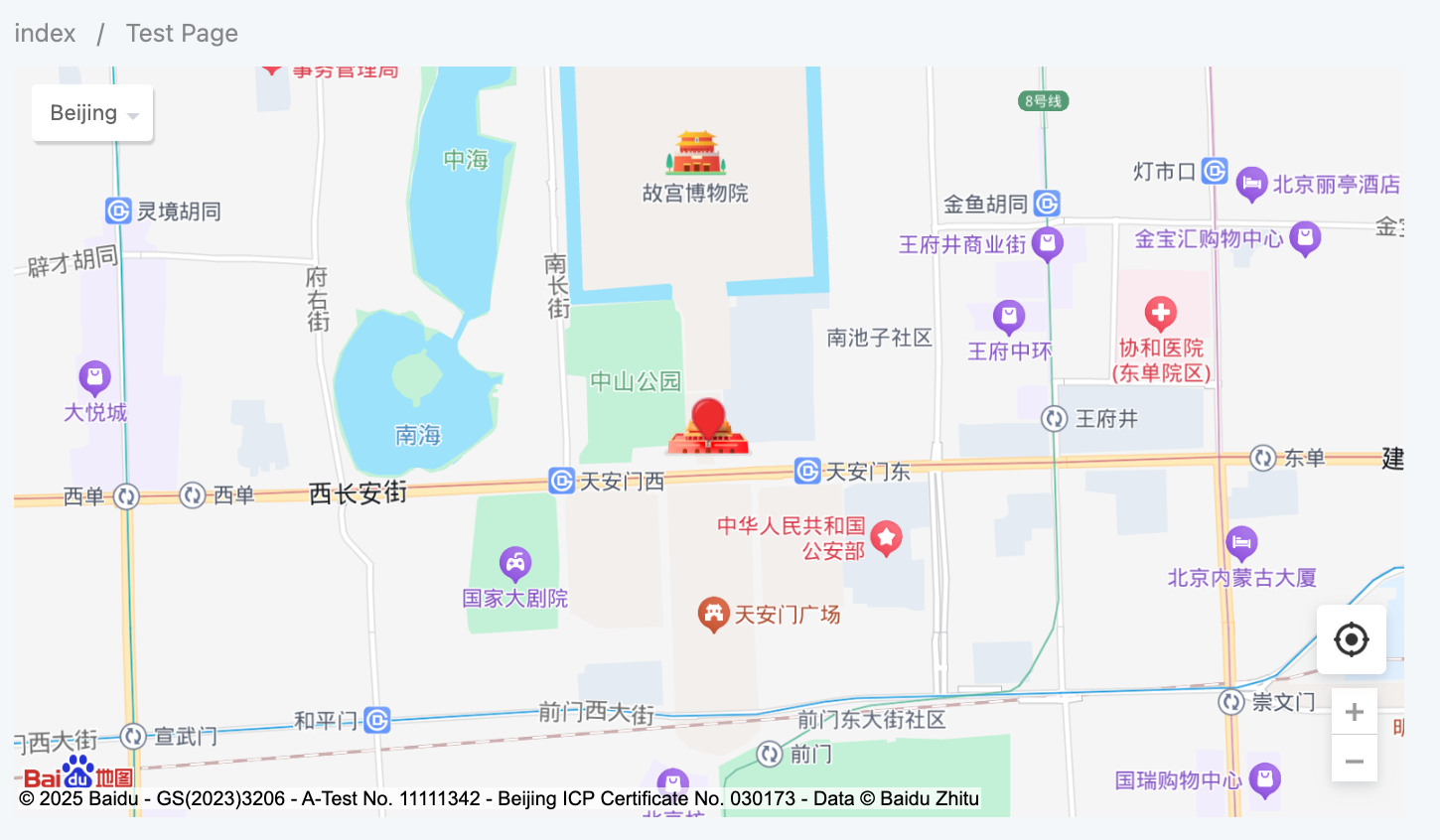The image size is (1440, 840).
Task: Locate my current position on map
Action: click(x=1351, y=639)
